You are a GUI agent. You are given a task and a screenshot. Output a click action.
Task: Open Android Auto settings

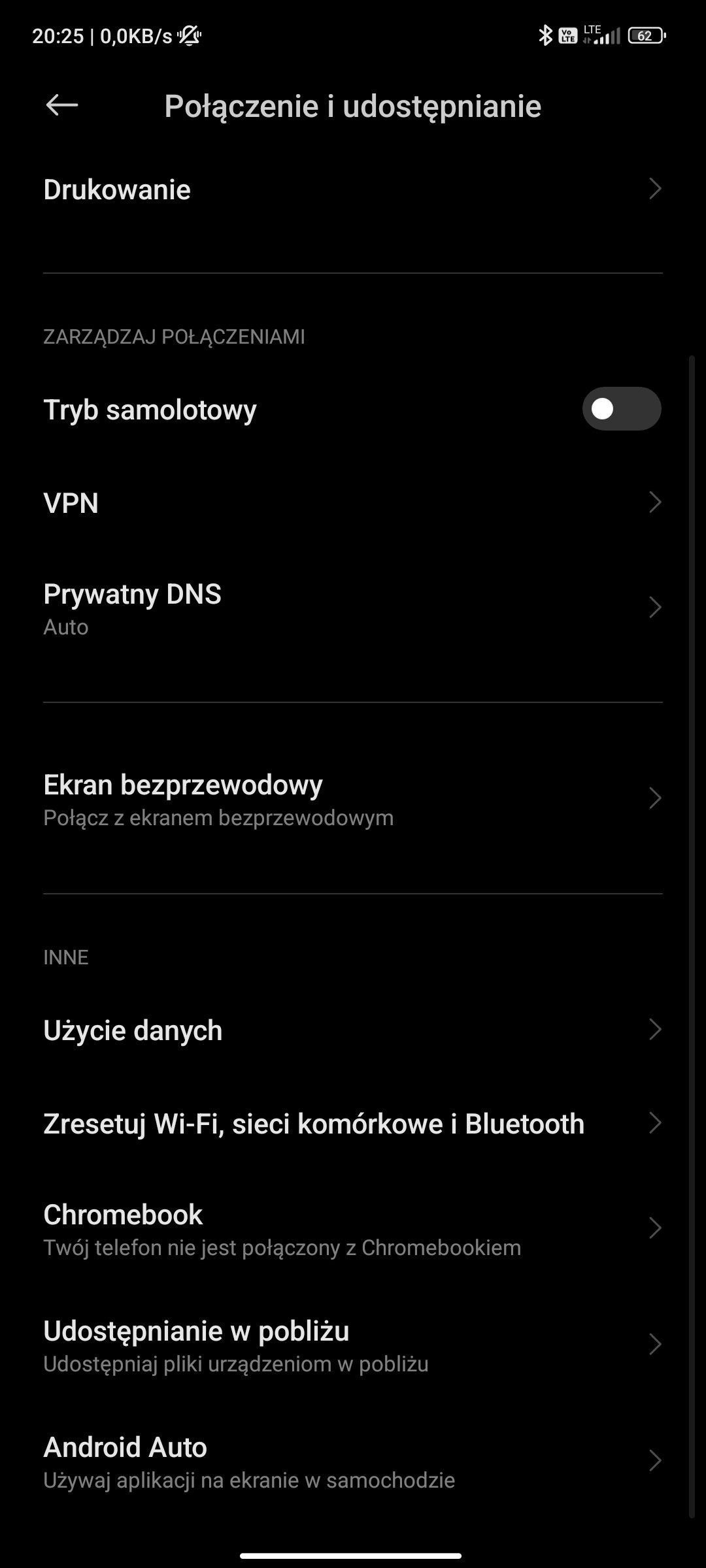click(353, 1462)
